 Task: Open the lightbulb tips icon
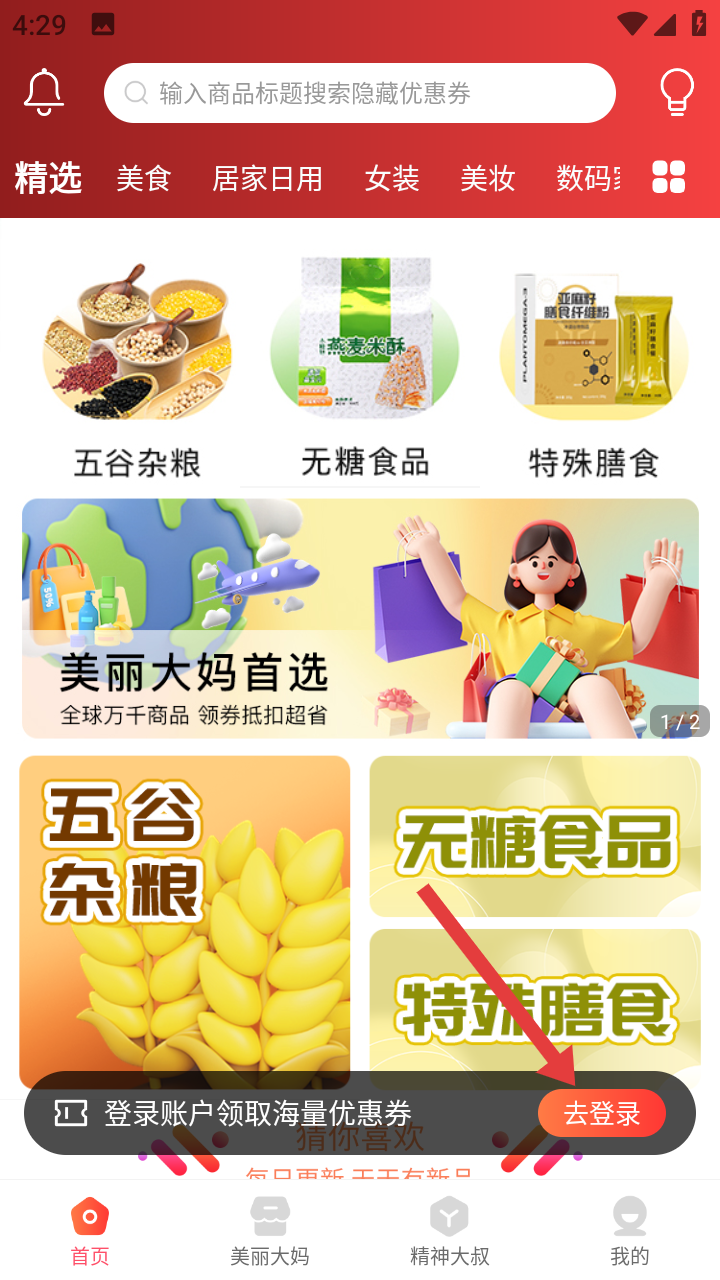[677, 93]
